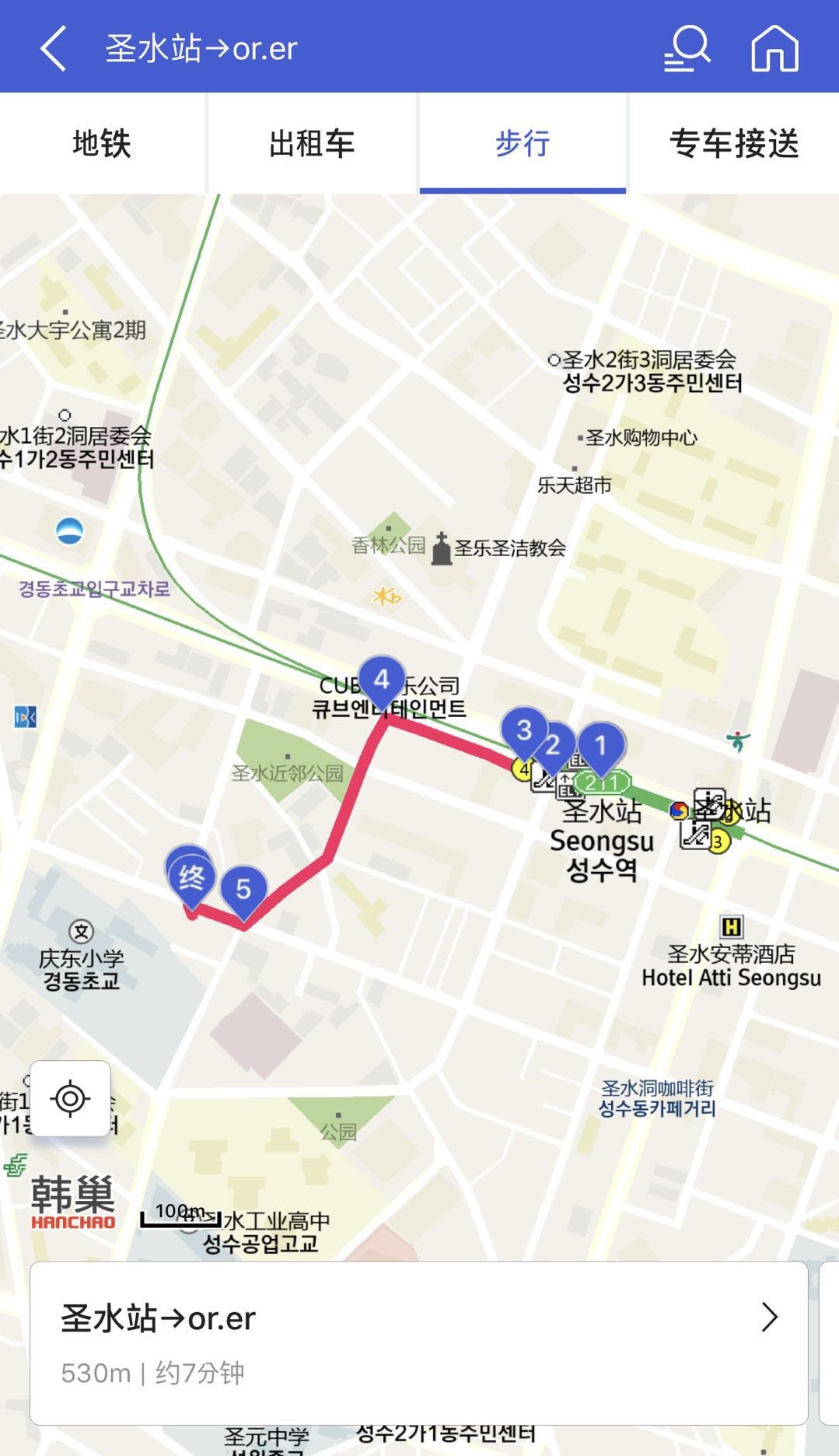Open the search icon in the top bar
The width and height of the screenshot is (839, 1456).
click(x=687, y=48)
